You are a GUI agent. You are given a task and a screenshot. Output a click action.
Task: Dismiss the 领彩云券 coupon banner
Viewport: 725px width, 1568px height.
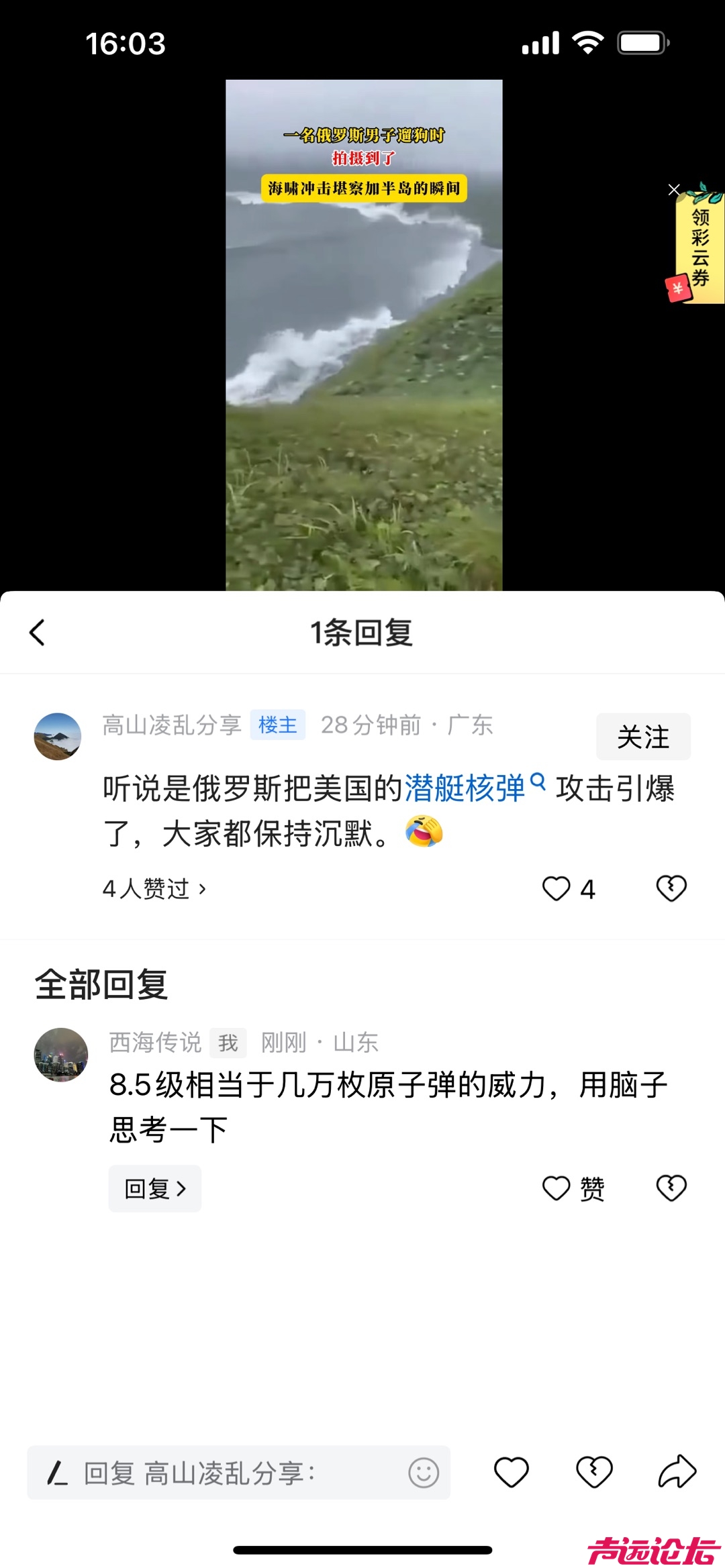pos(674,190)
